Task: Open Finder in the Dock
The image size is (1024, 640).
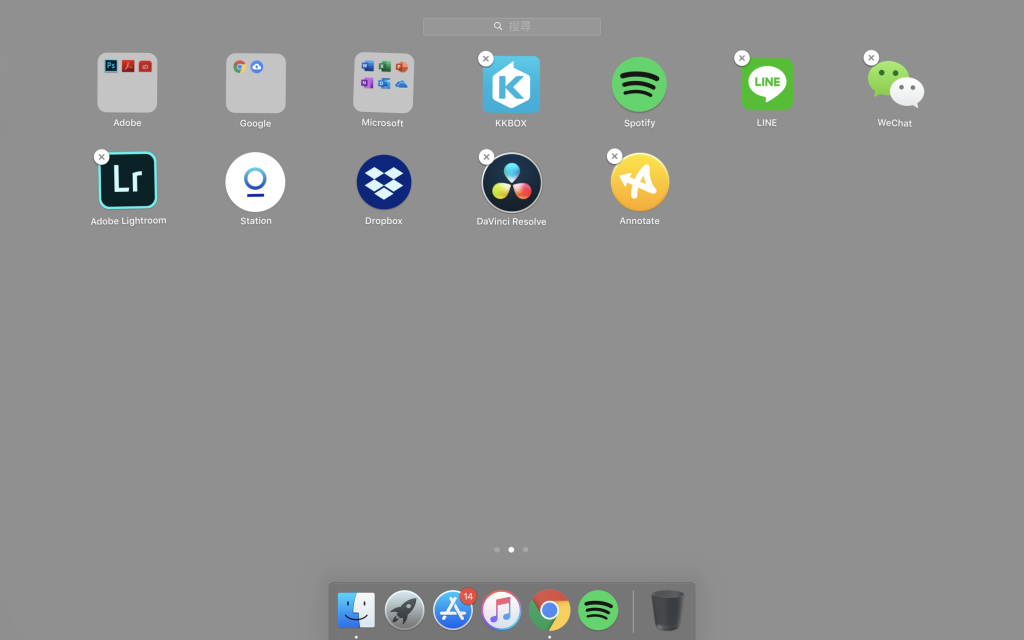Action: click(356, 610)
